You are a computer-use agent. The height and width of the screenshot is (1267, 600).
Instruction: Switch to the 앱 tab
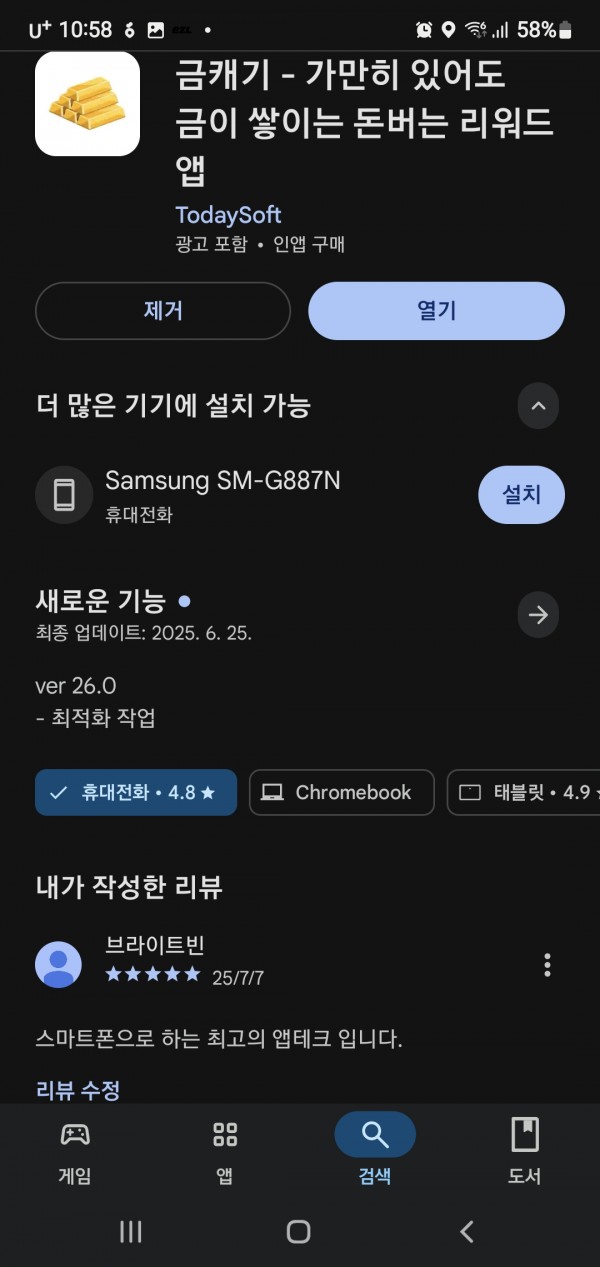coord(225,1151)
